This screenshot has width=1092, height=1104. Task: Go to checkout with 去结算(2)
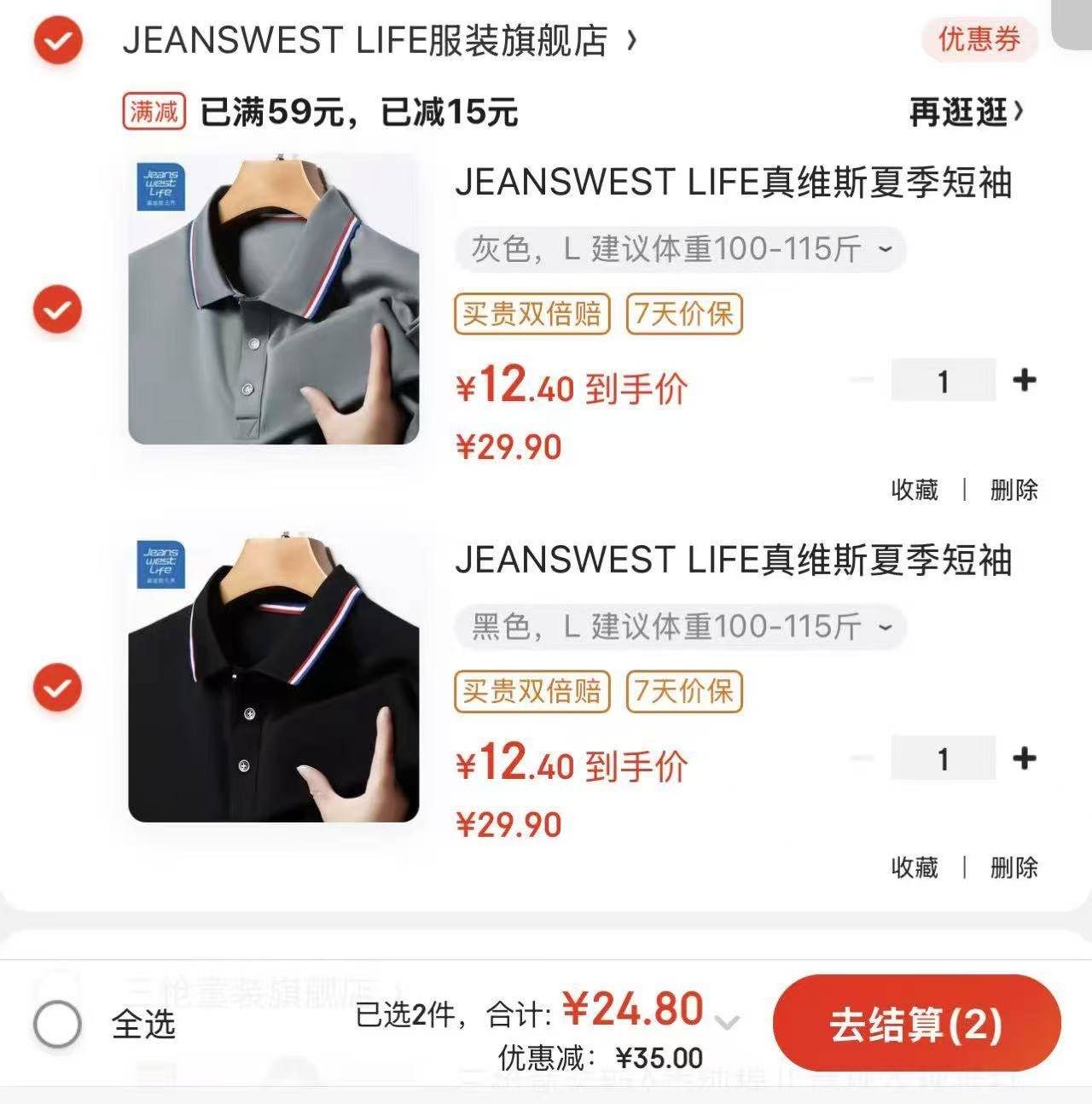pyautogui.click(x=916, y=1023)
